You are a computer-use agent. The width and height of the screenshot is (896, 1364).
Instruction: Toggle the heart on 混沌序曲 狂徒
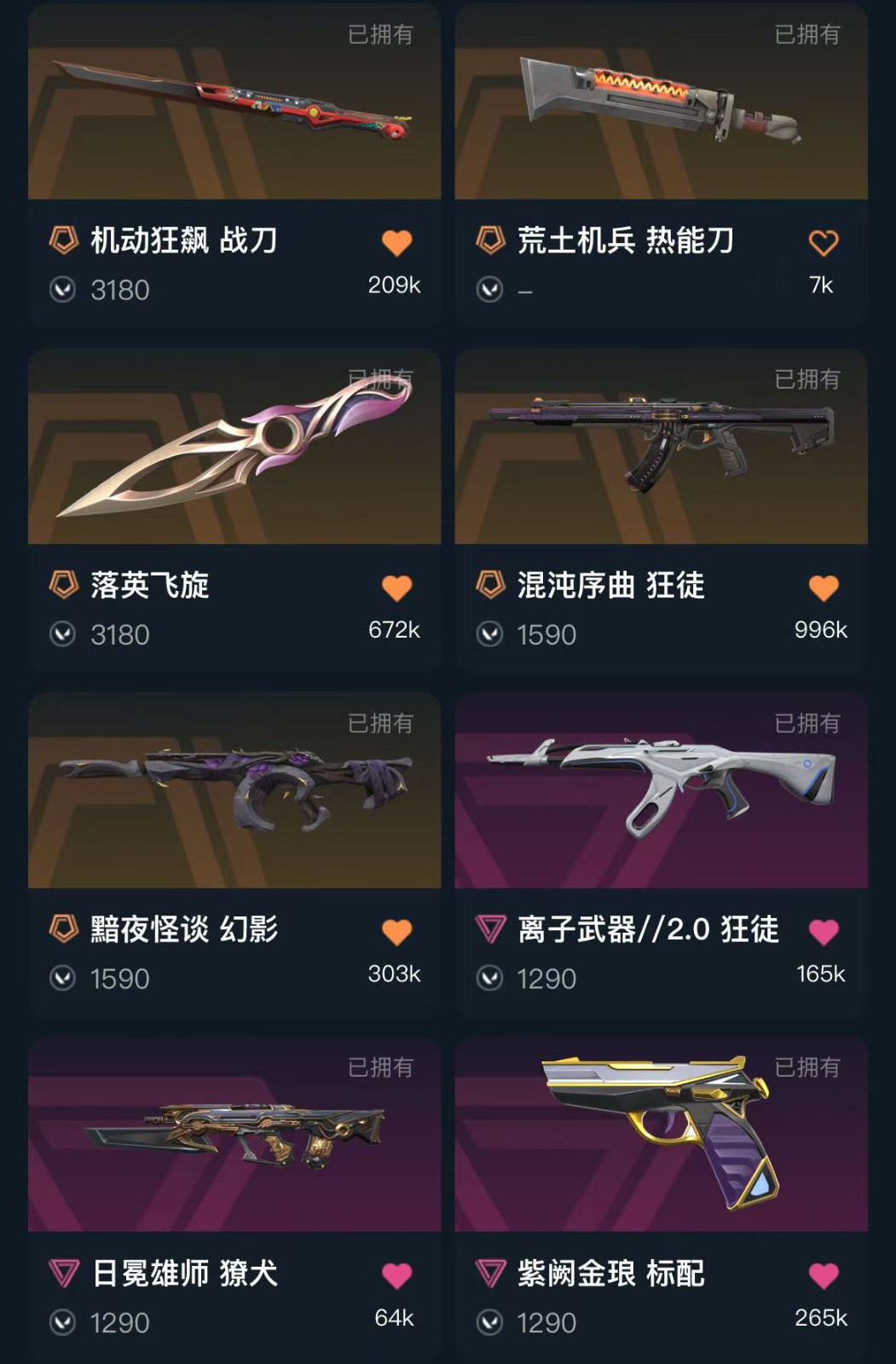tap(823, 587)
